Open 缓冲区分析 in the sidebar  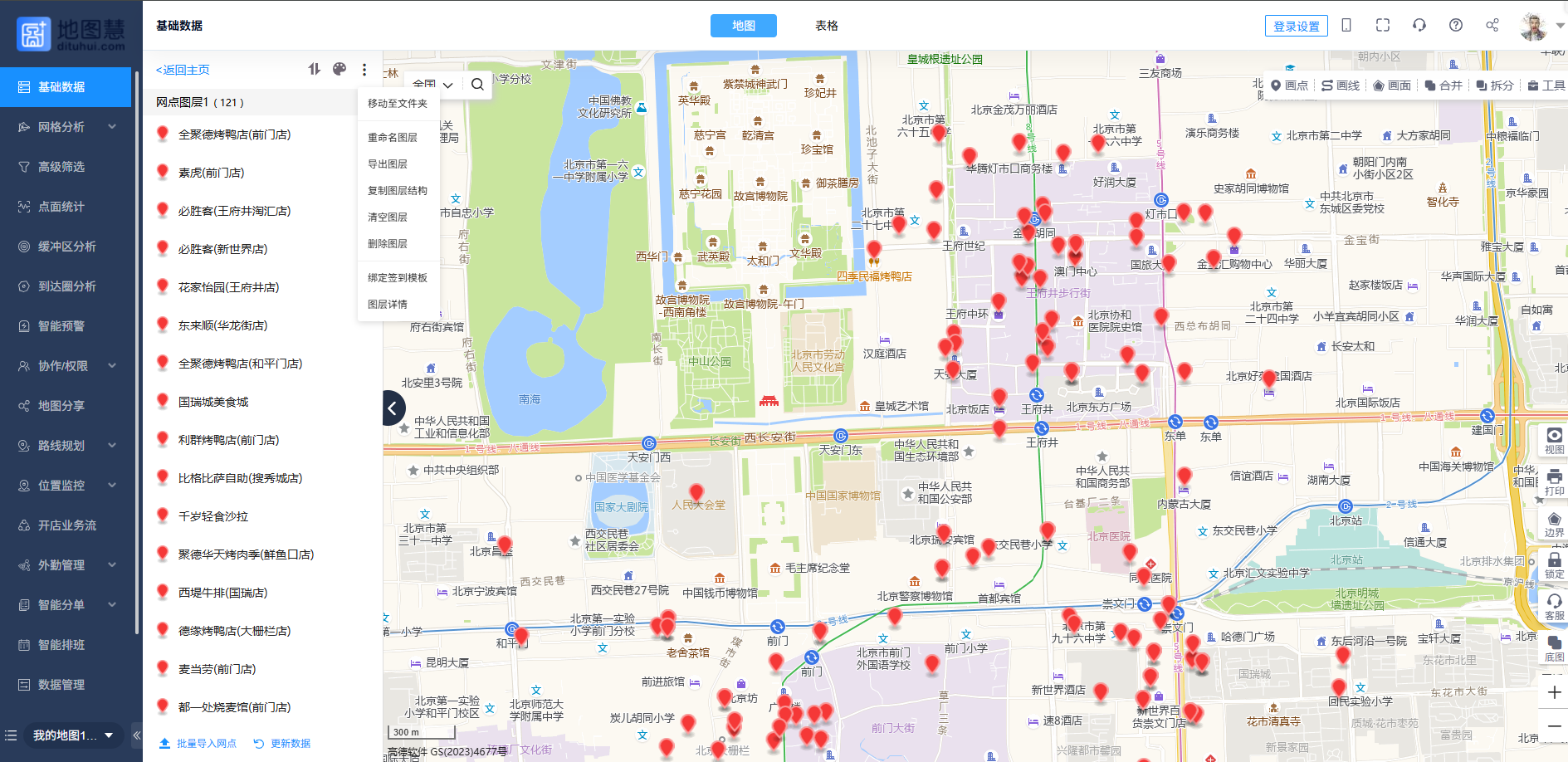(x=66, y=247)
